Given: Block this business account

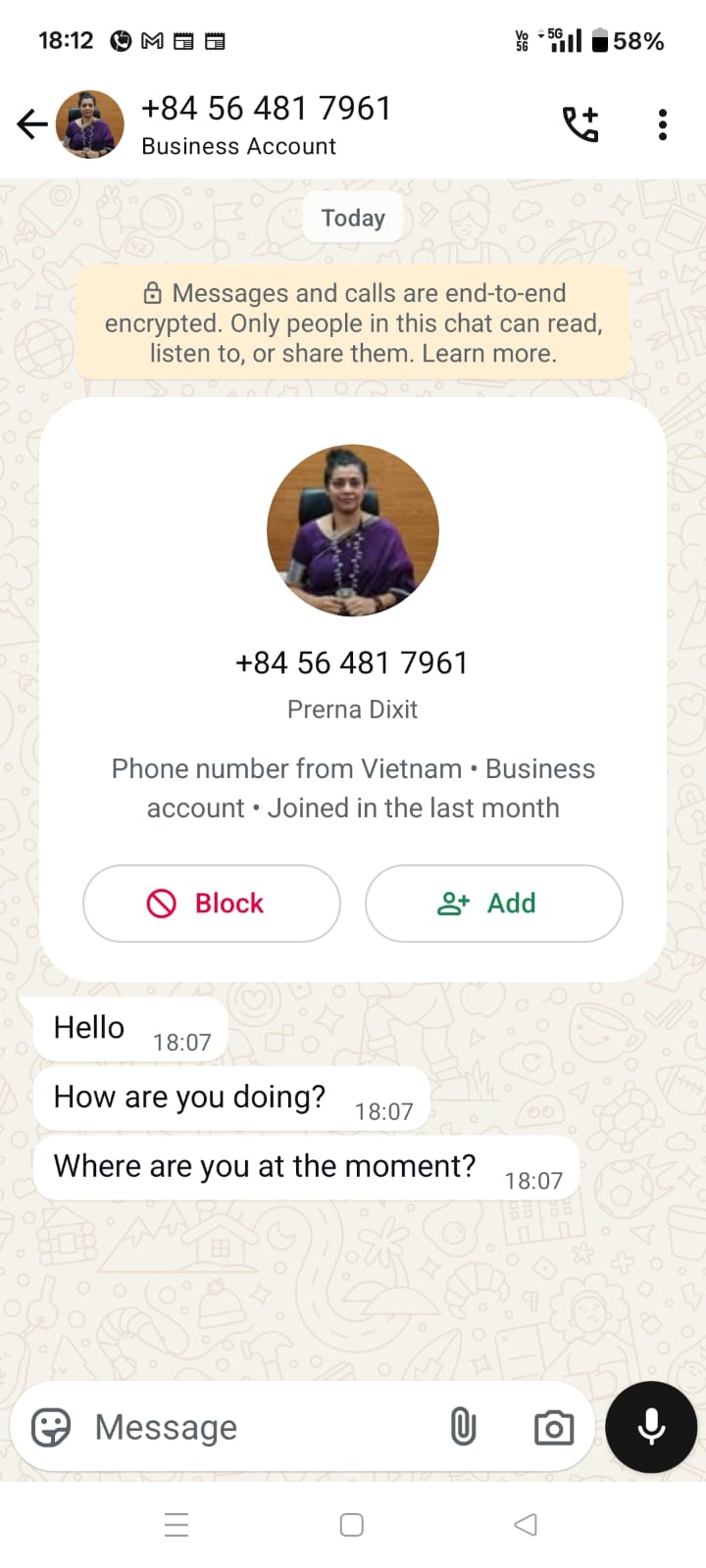Looking at the screenshot, I should pos(212,903).
